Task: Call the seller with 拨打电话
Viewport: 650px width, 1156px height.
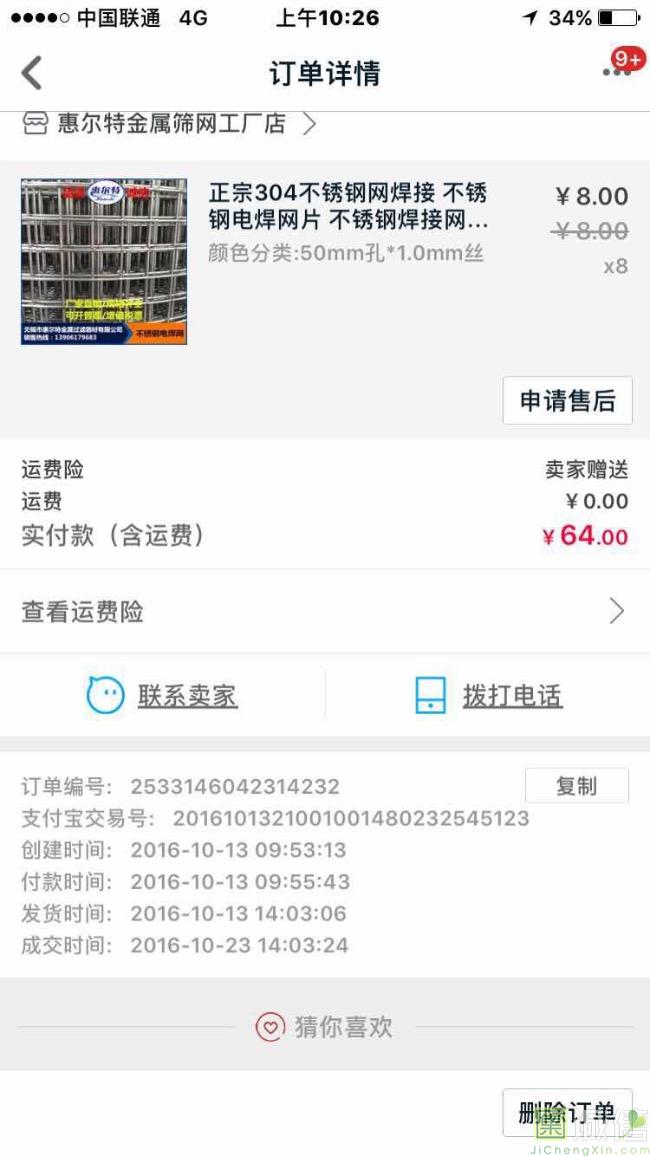Action: click(x=488, y=695)
